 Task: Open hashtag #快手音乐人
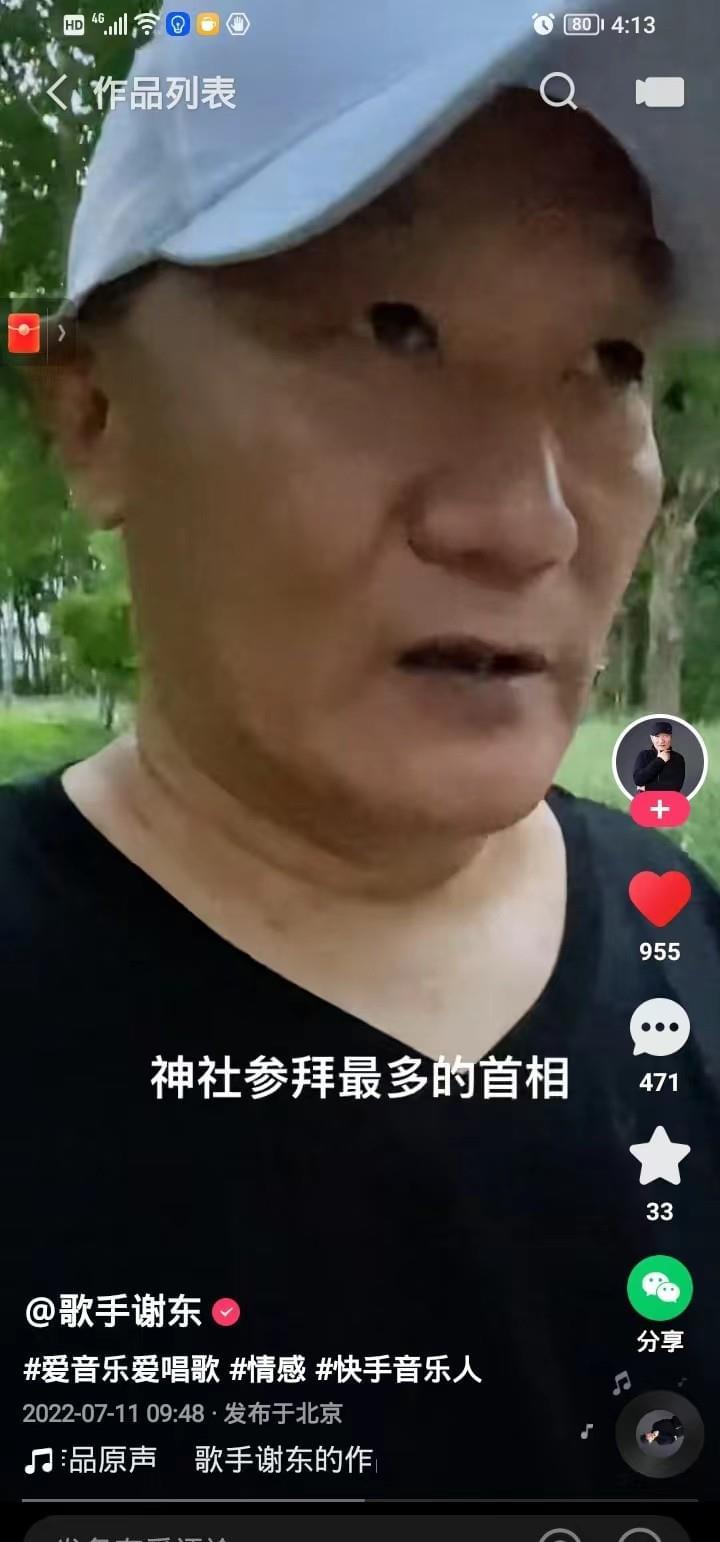[x=398, y=1369]
